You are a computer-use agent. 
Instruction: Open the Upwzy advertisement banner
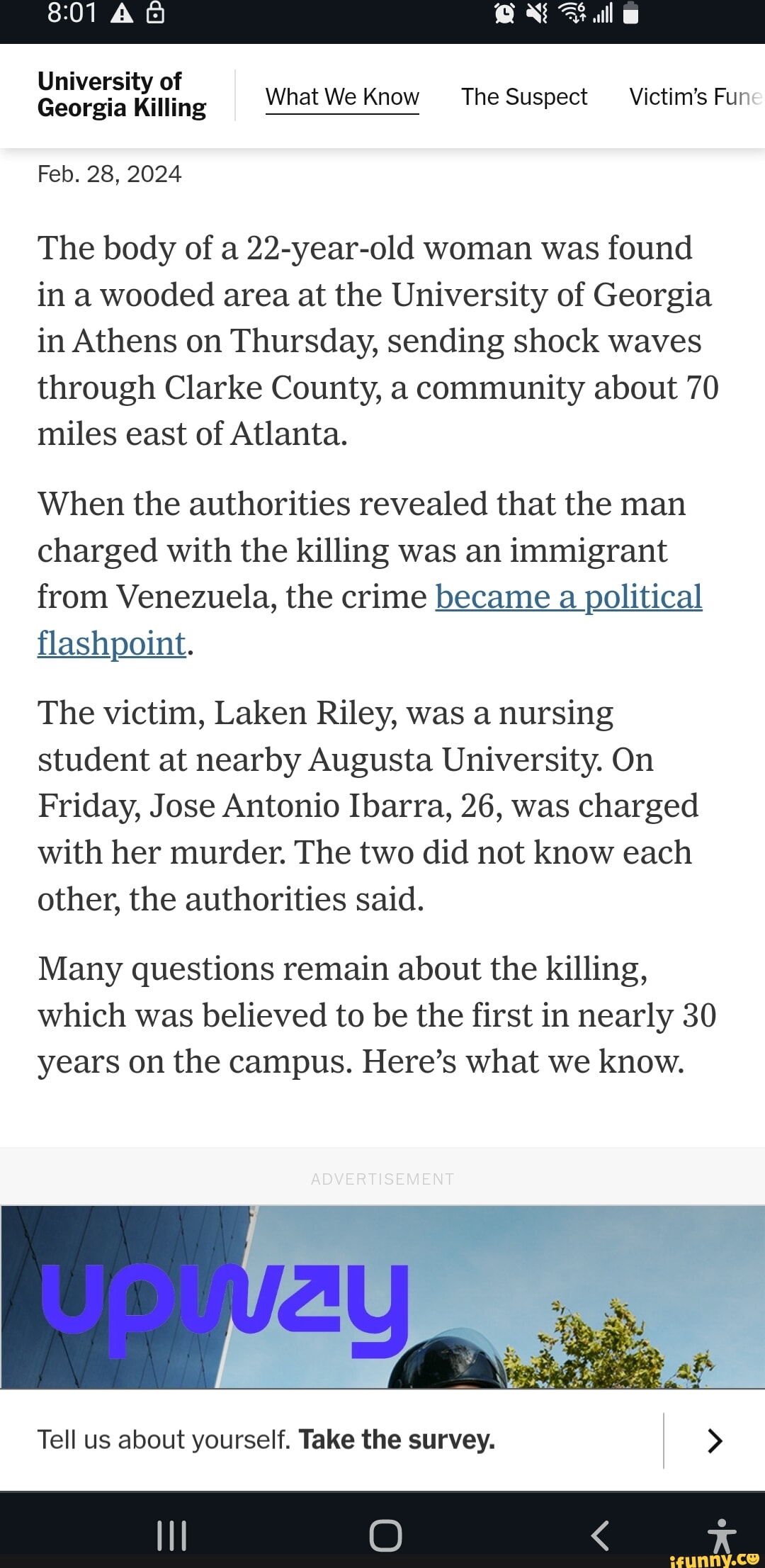coord(382,1297)
